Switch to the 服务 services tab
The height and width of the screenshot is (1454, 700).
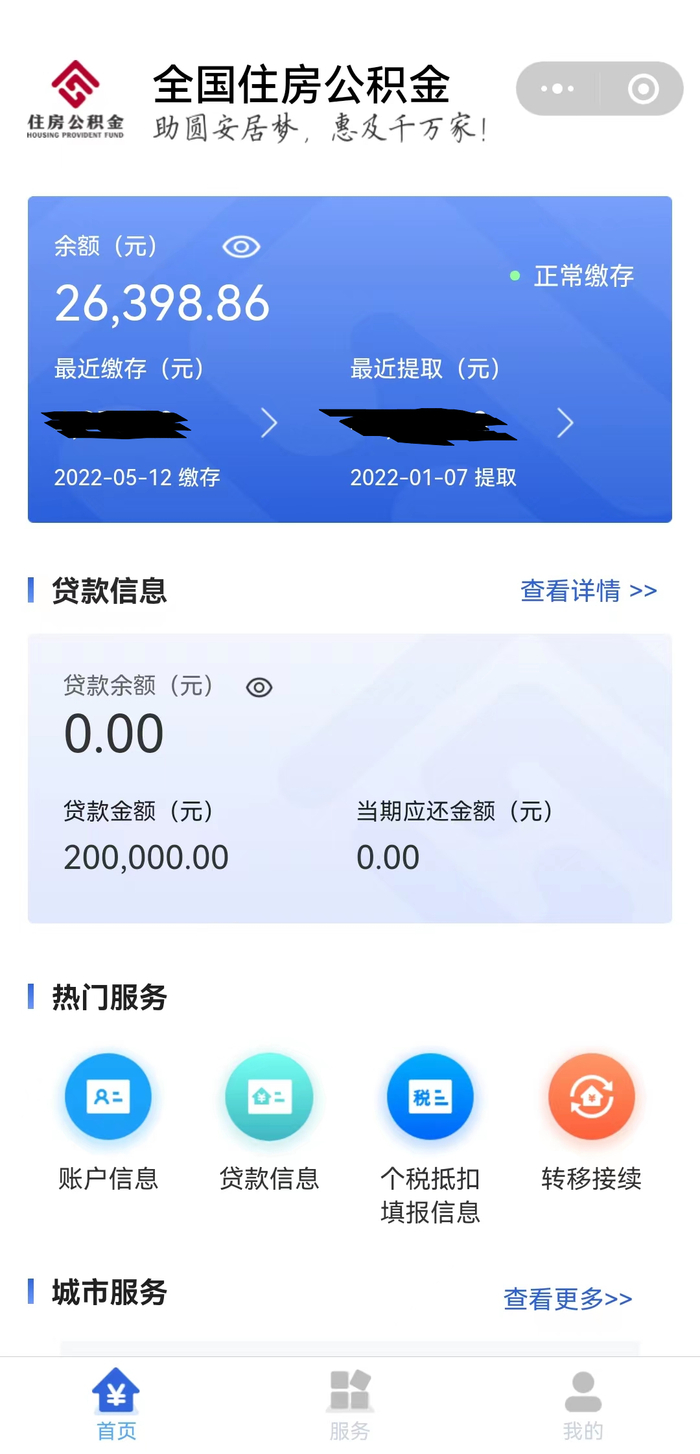click(x=350, y=1404)
